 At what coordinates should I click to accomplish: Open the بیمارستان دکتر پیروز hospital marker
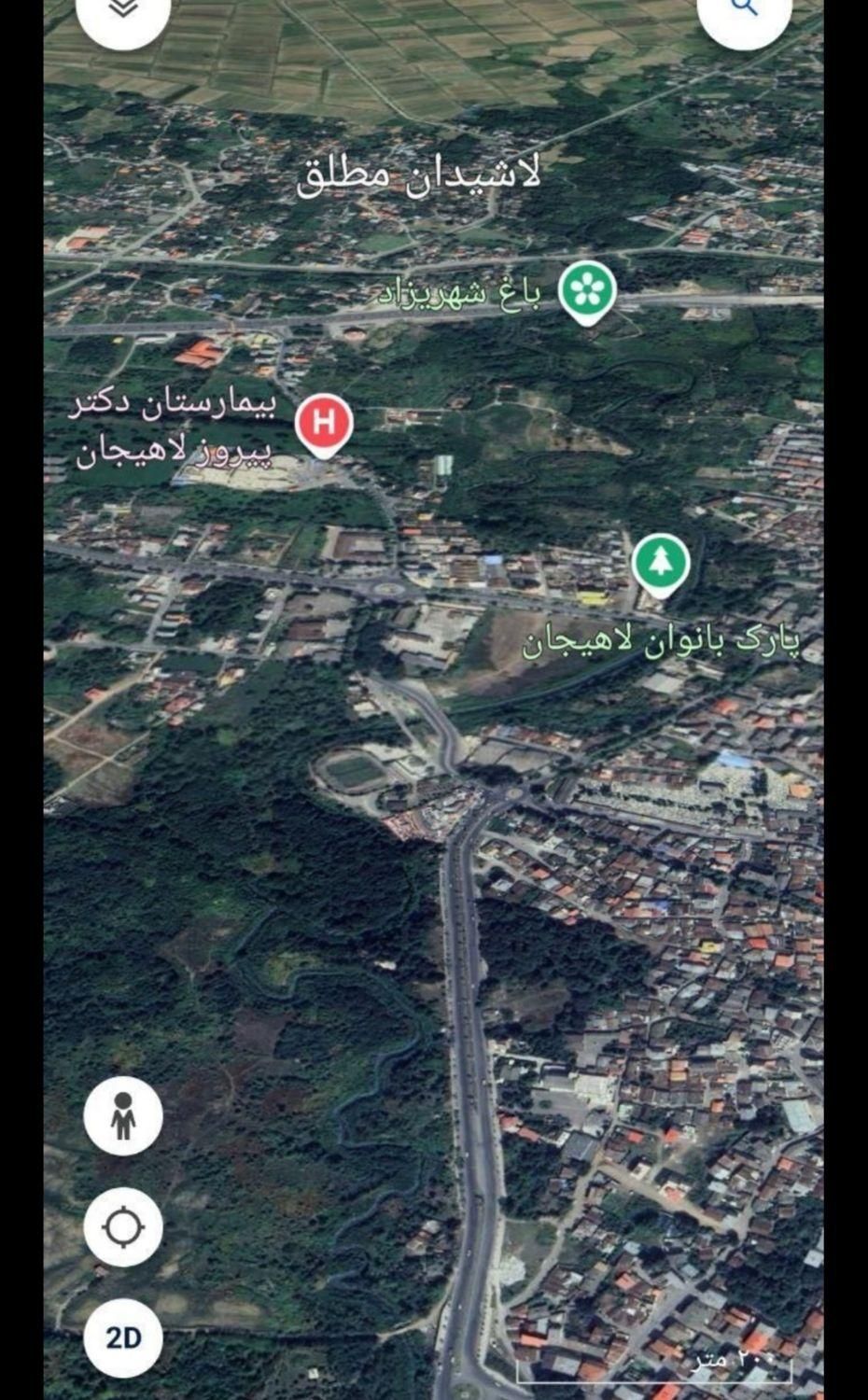[324, 424]
